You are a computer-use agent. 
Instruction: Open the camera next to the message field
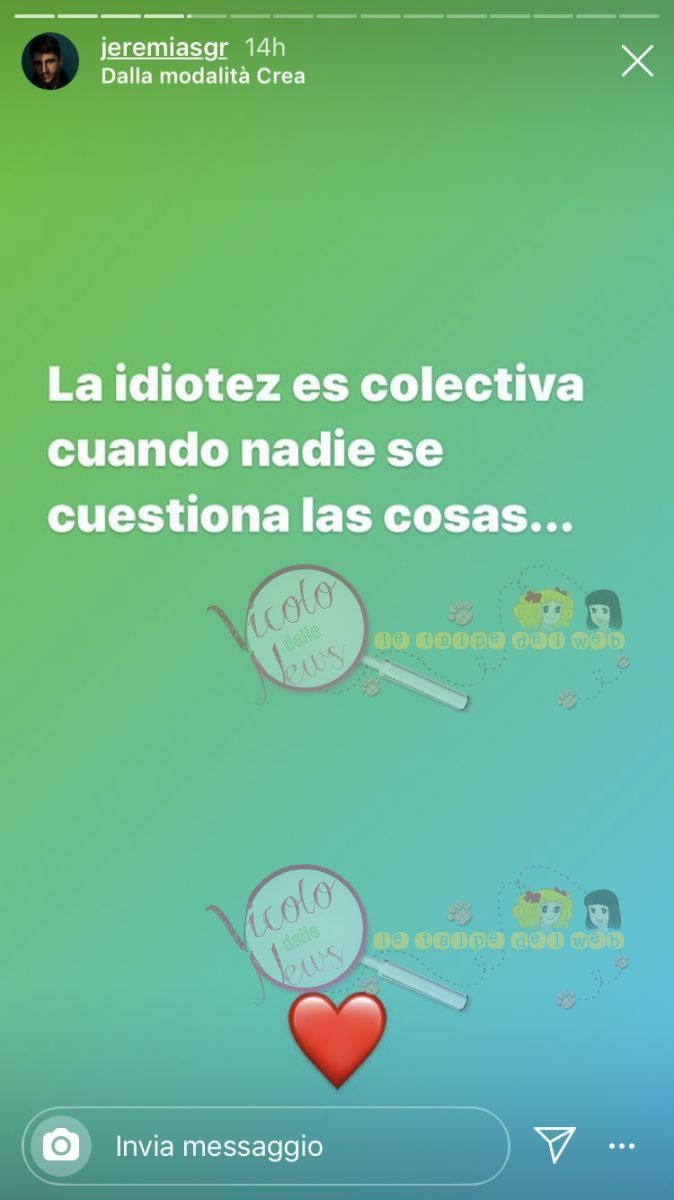pos(61,1145)
